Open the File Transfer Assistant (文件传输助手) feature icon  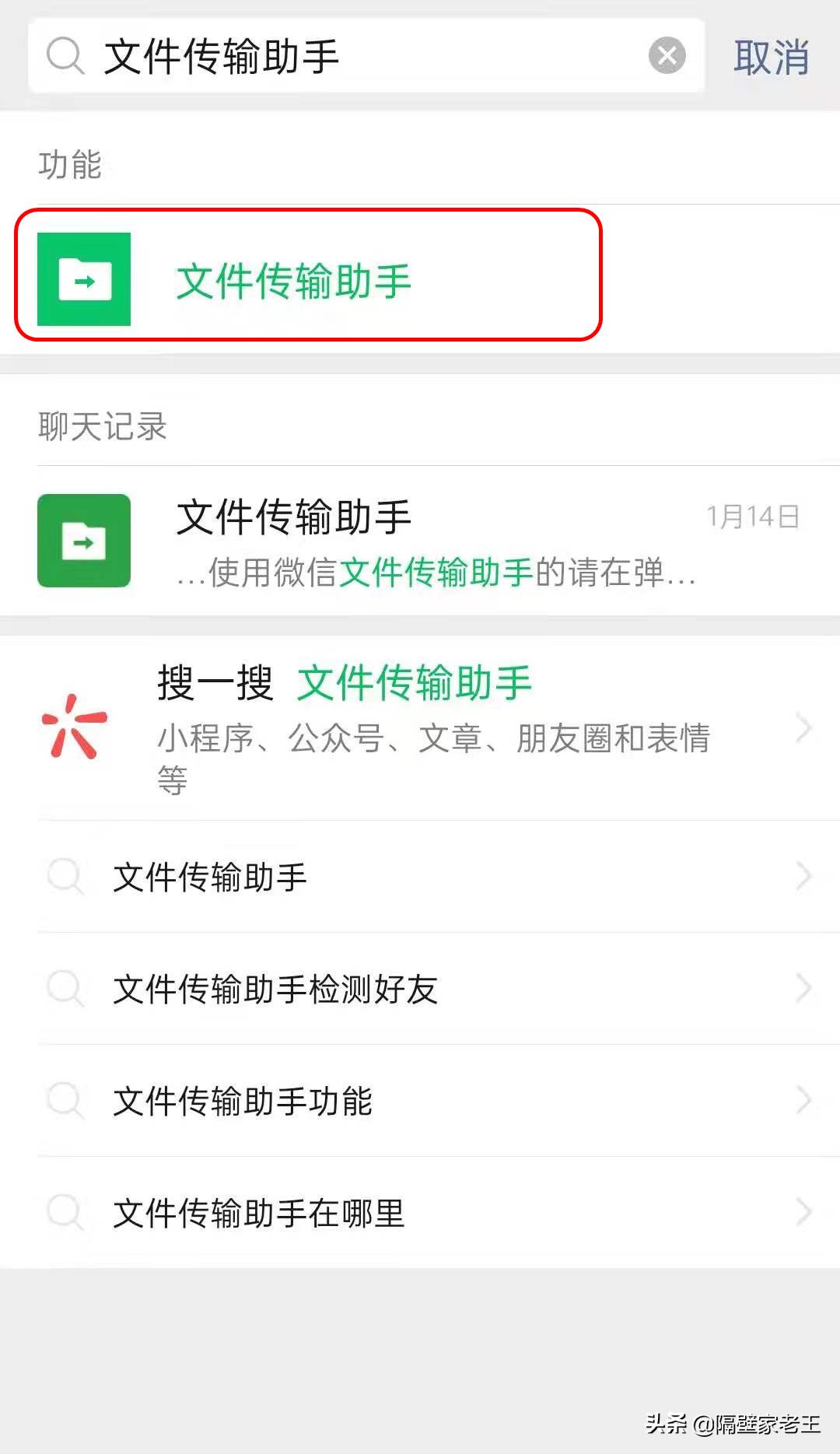pyautogui.click(x=84, y=278)
